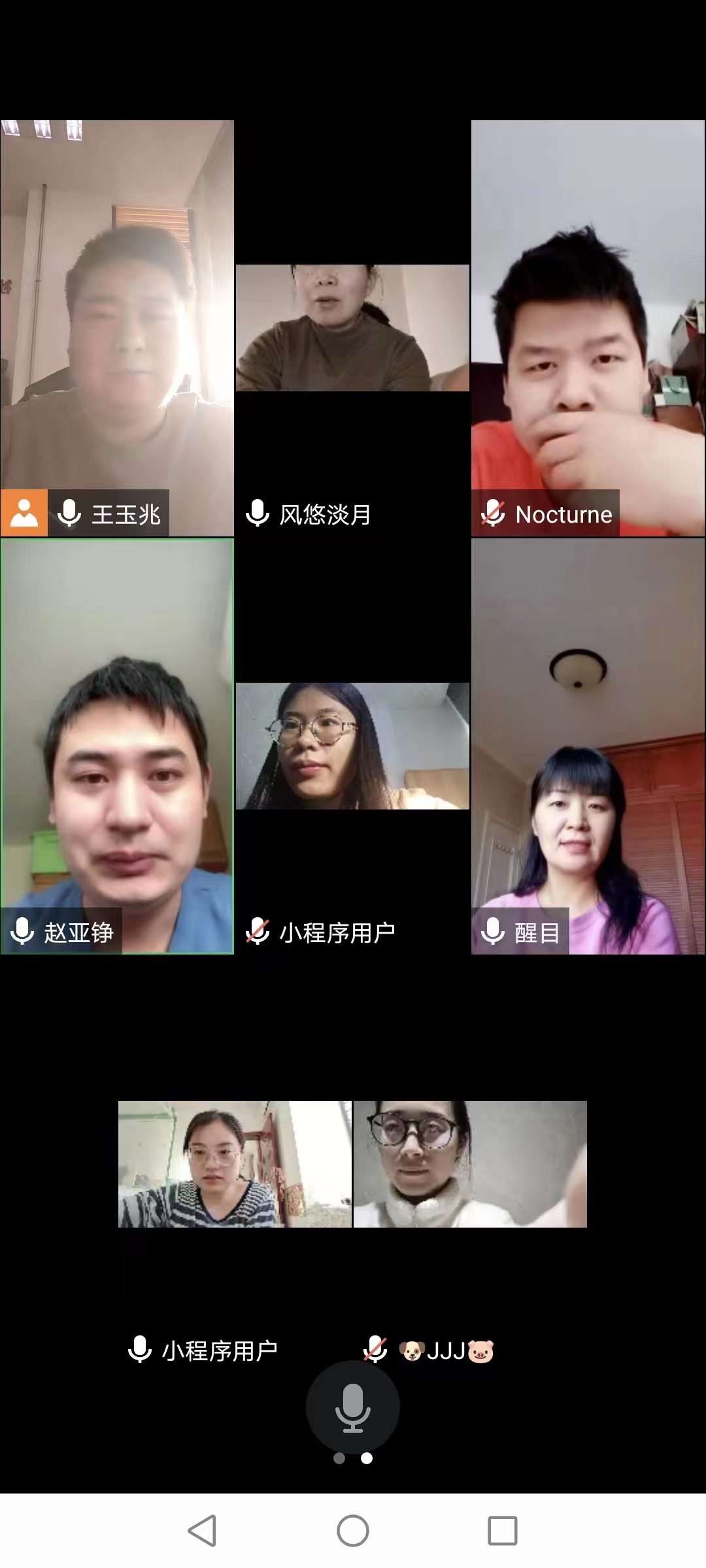Open 醒目's video tile
706x1568 pixels.
point(588,745)
